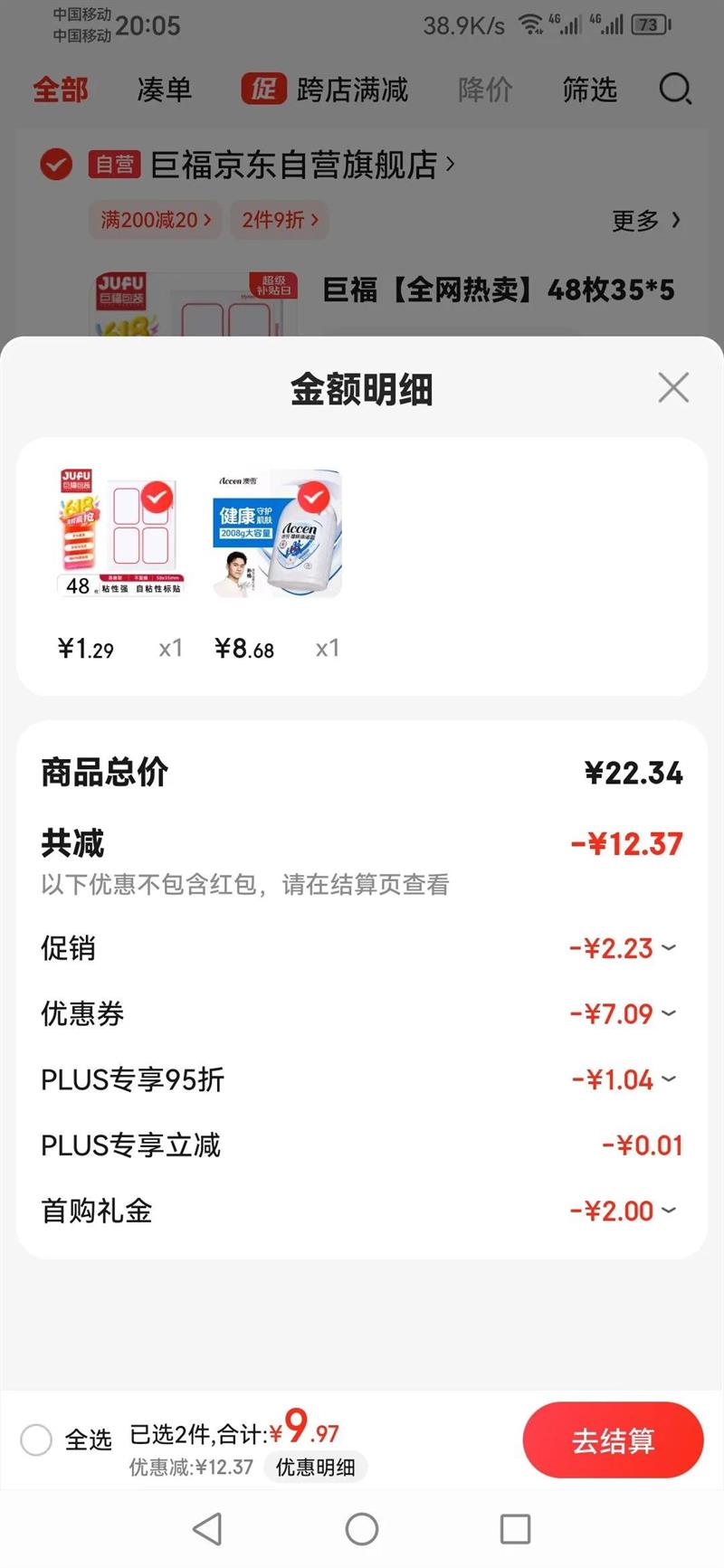Open the 优惠明细 chip
This screenshot has height=1568, width=724.
(315, 1468)
